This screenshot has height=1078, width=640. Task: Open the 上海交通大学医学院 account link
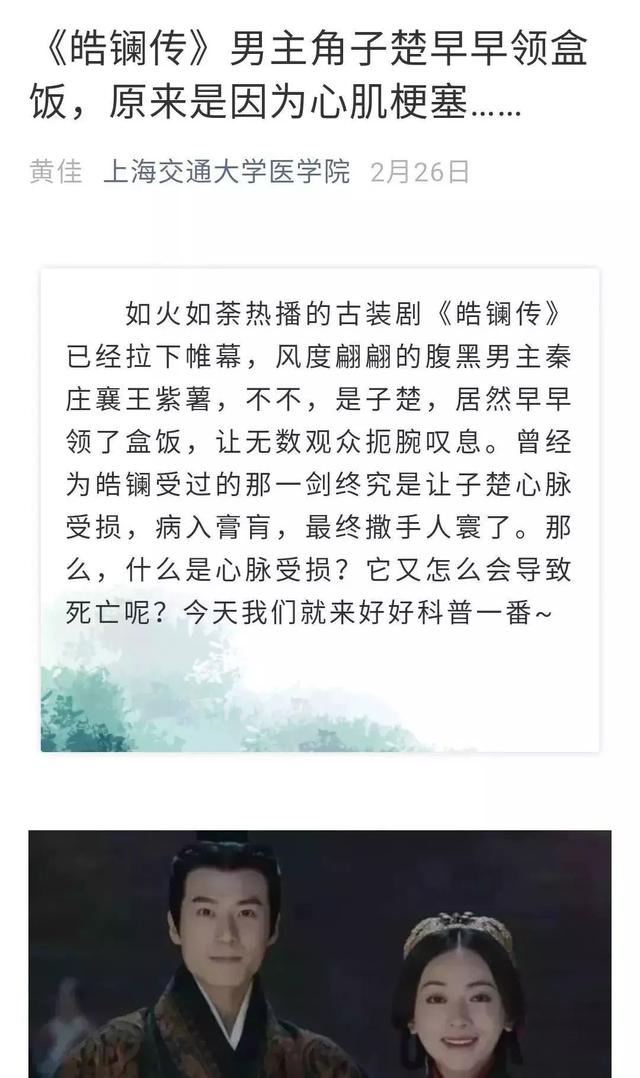227,171
